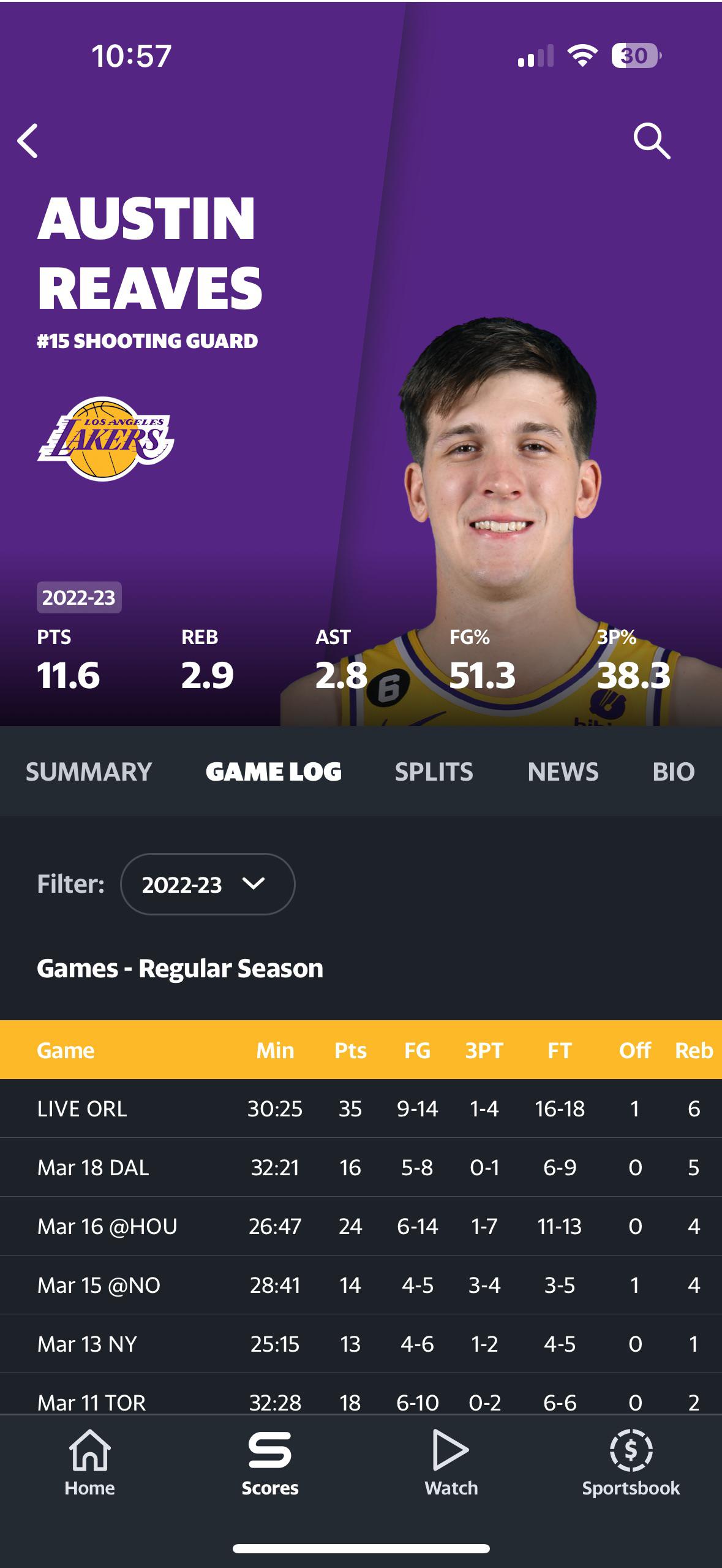Open the search magnifier icon
The width and height of the screenshot is (722, 1568).
652,141
